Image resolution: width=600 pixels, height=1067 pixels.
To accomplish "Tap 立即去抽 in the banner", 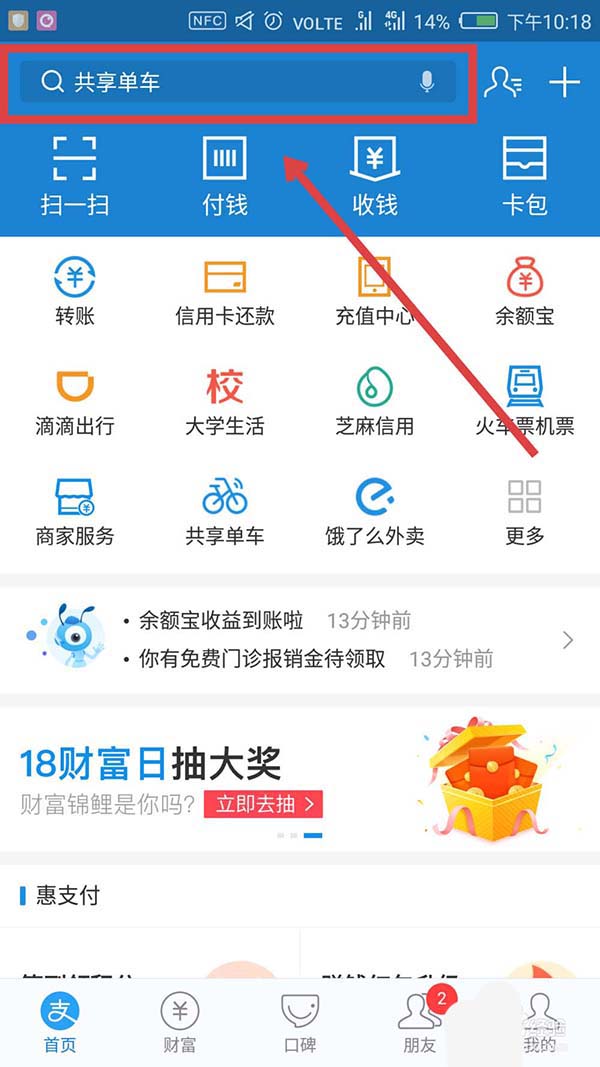I will 263,803.
